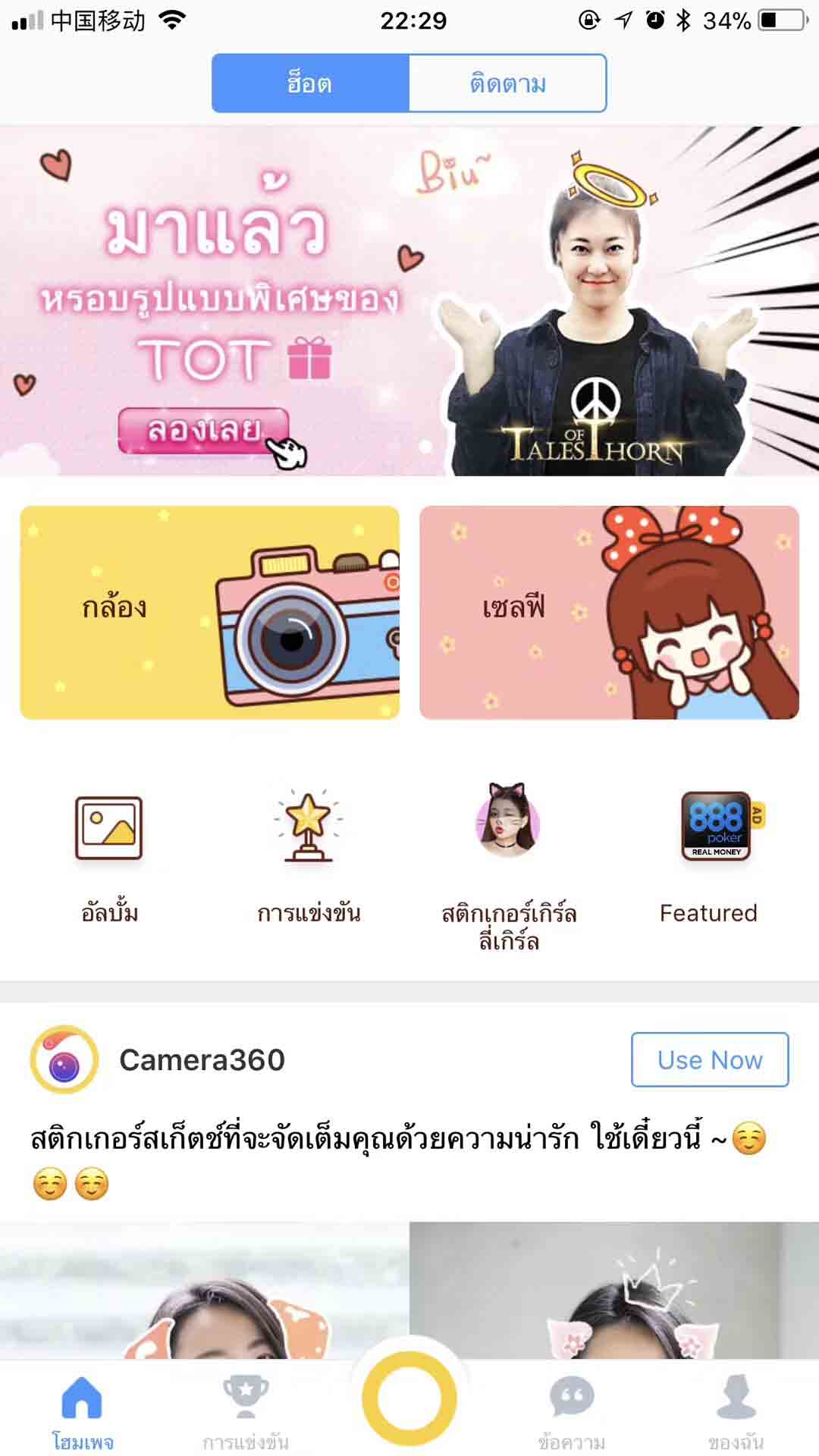Open the Featured 888 poker ad

point(715,857)
